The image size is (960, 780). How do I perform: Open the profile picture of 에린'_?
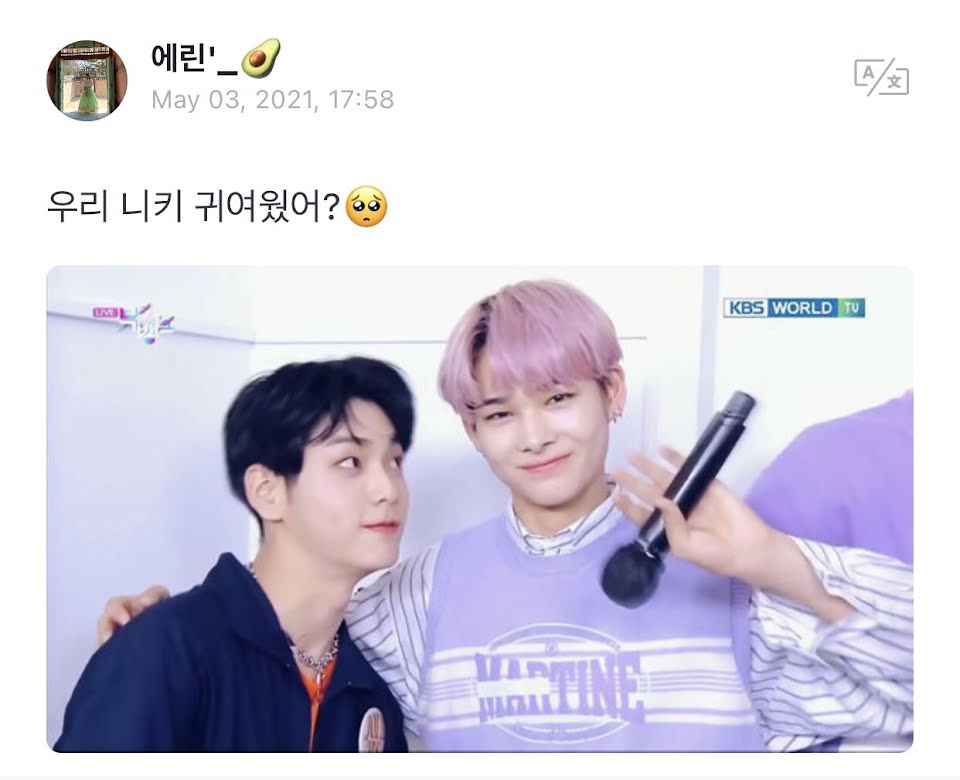click(87, 80)
